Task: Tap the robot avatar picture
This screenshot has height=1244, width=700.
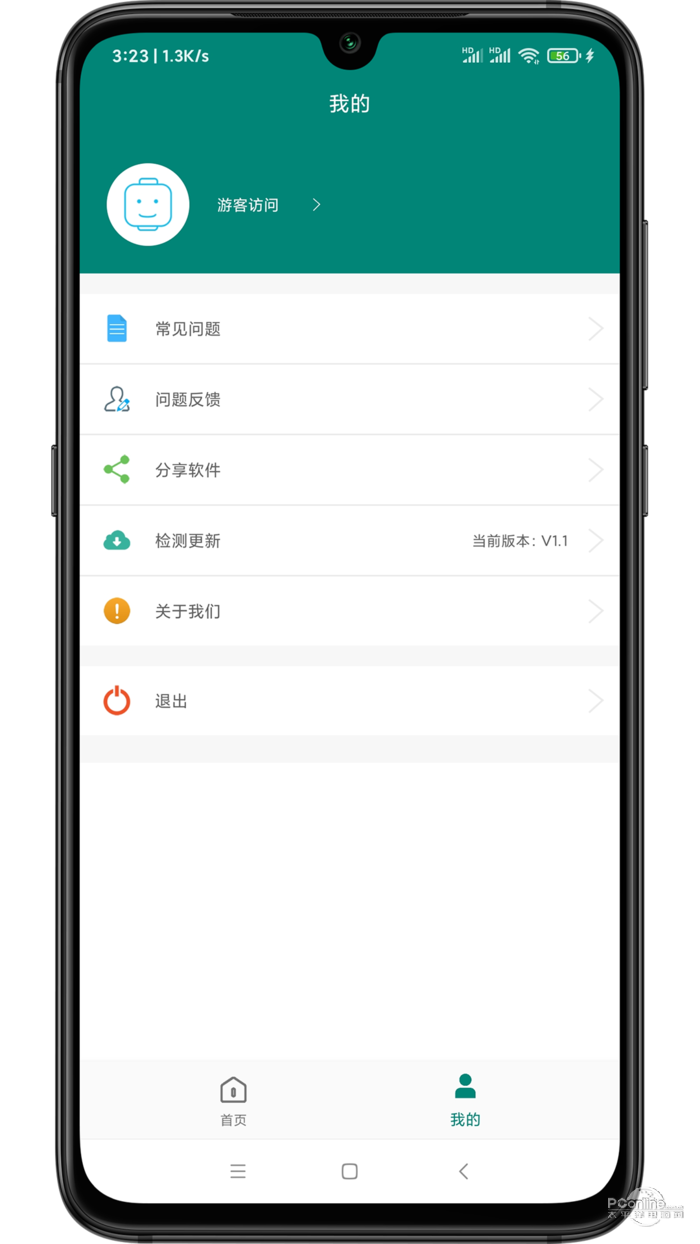Action: [148, 204]
